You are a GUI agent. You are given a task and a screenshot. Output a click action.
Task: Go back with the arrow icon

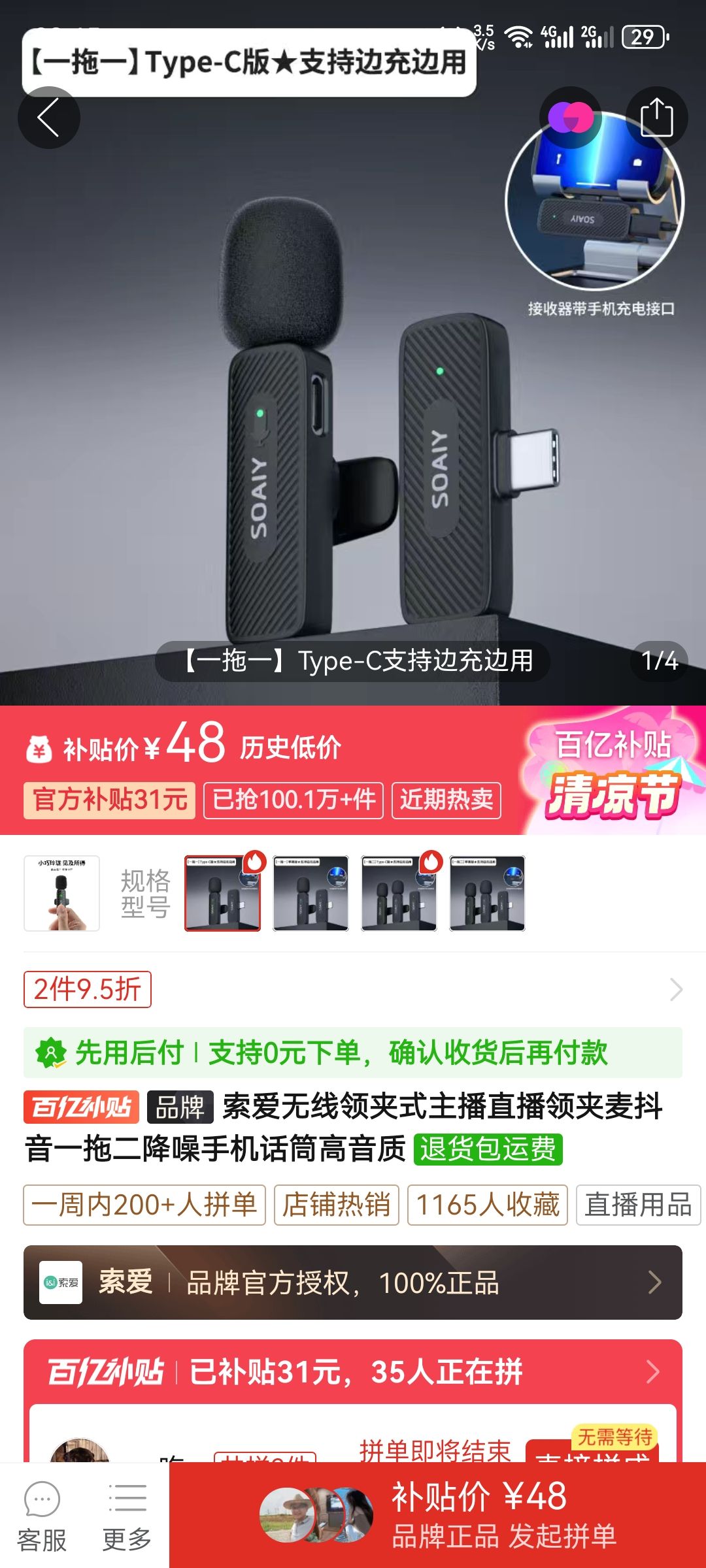[x=48, y=118]
